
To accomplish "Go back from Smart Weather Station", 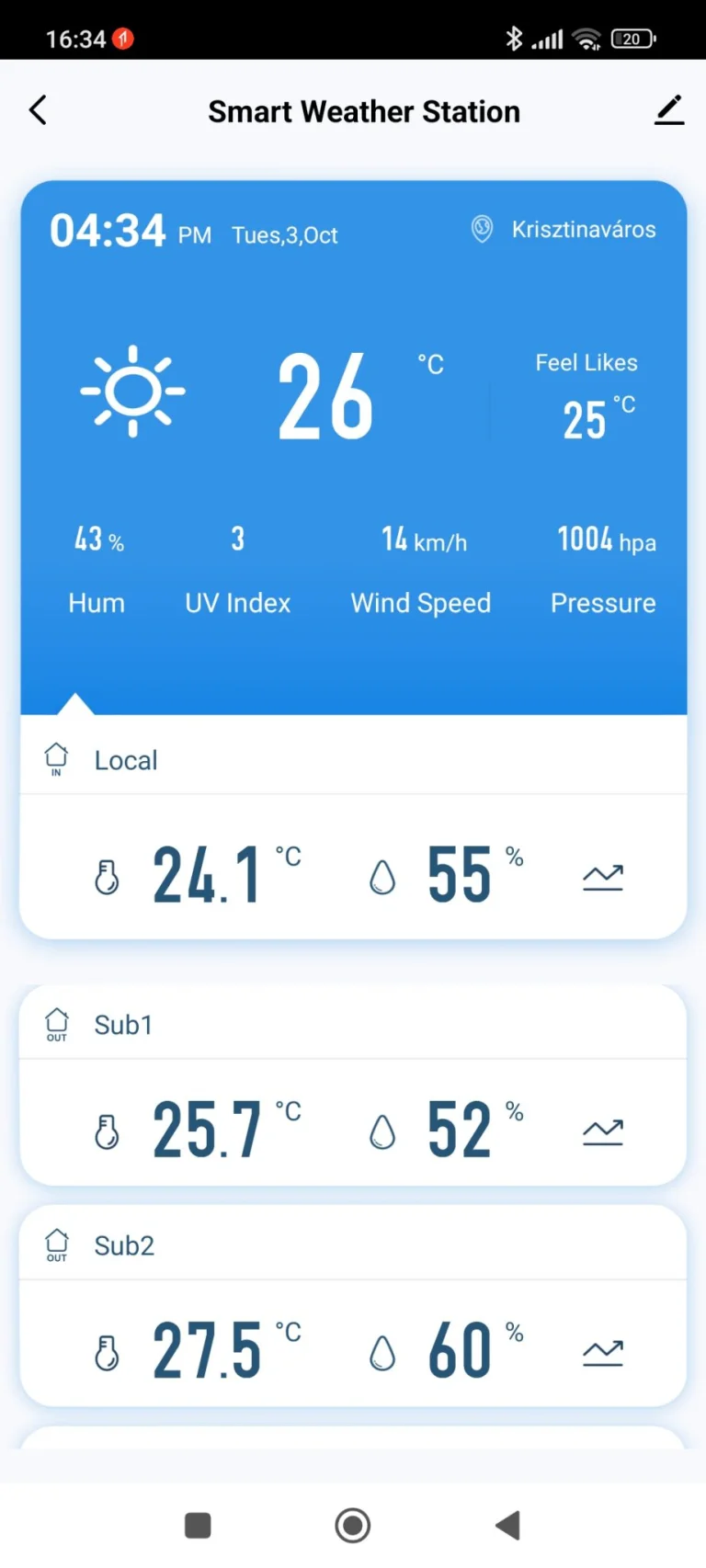I will (38, 111).
